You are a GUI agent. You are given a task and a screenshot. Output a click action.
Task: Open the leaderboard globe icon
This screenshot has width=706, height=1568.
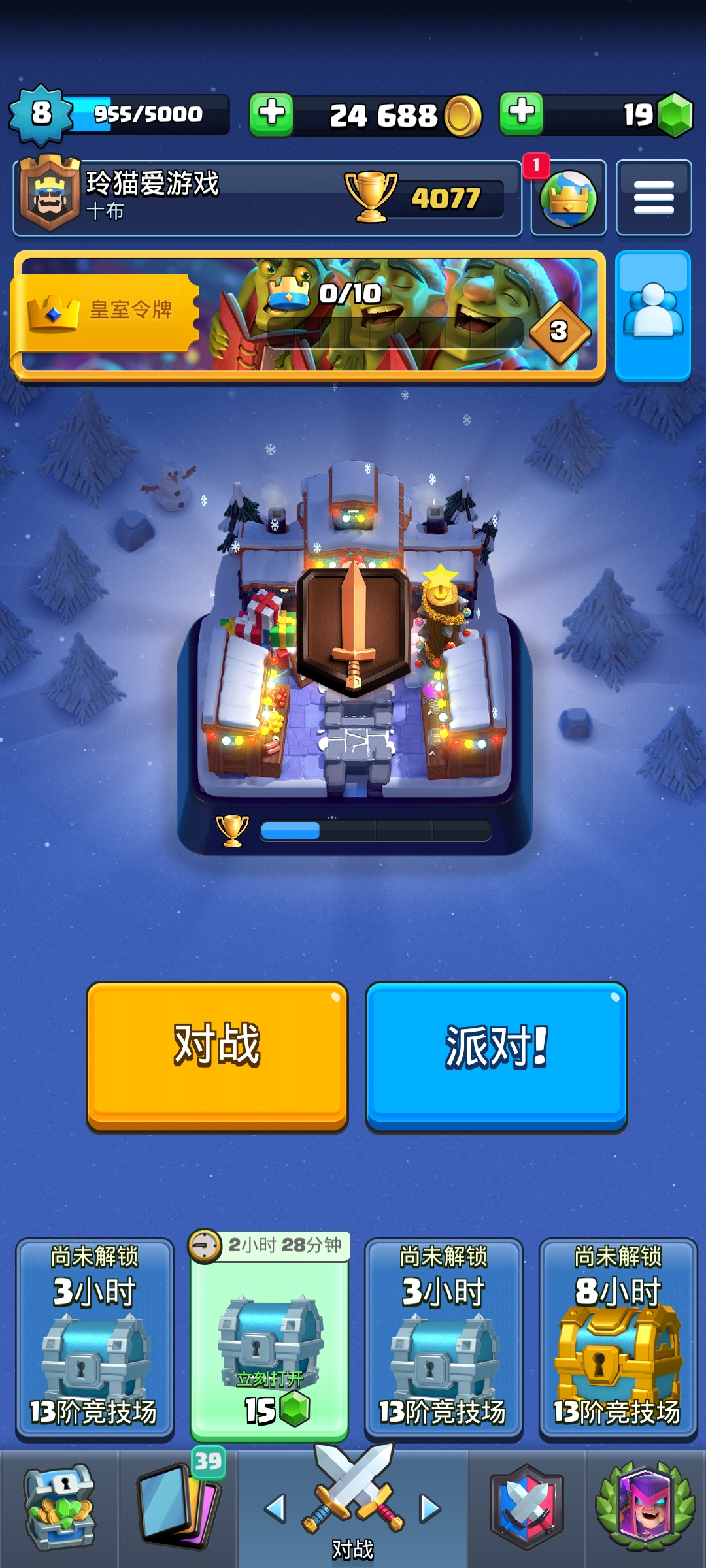pyautogui.click(x=568, y=197)
